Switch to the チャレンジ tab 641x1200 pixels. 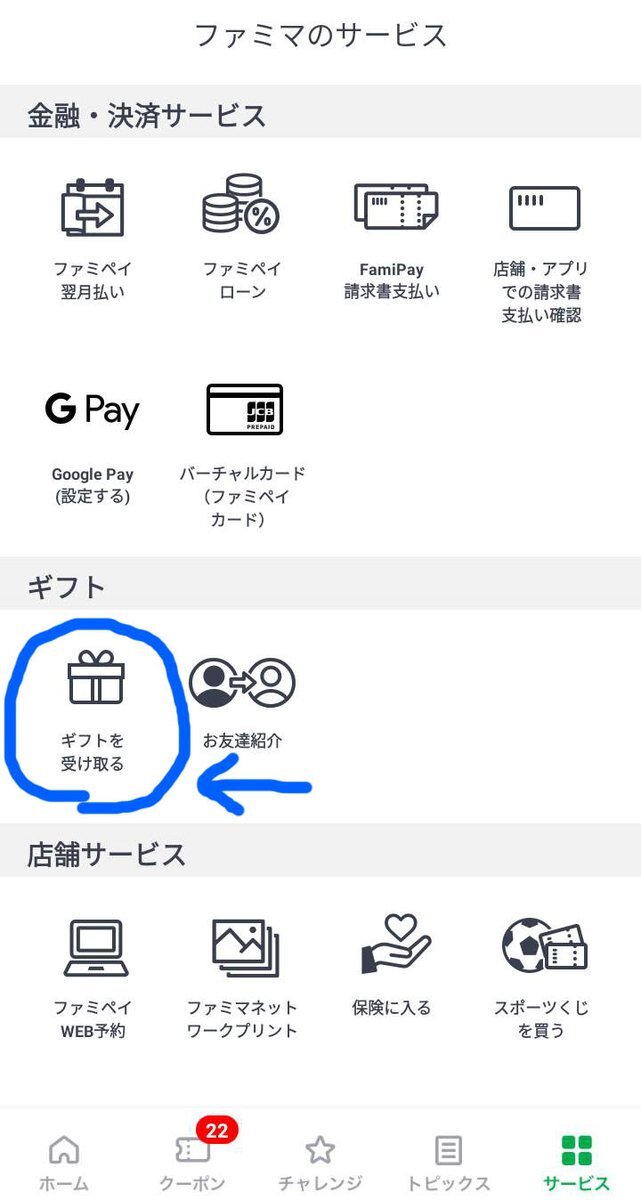click(320, 1163)
